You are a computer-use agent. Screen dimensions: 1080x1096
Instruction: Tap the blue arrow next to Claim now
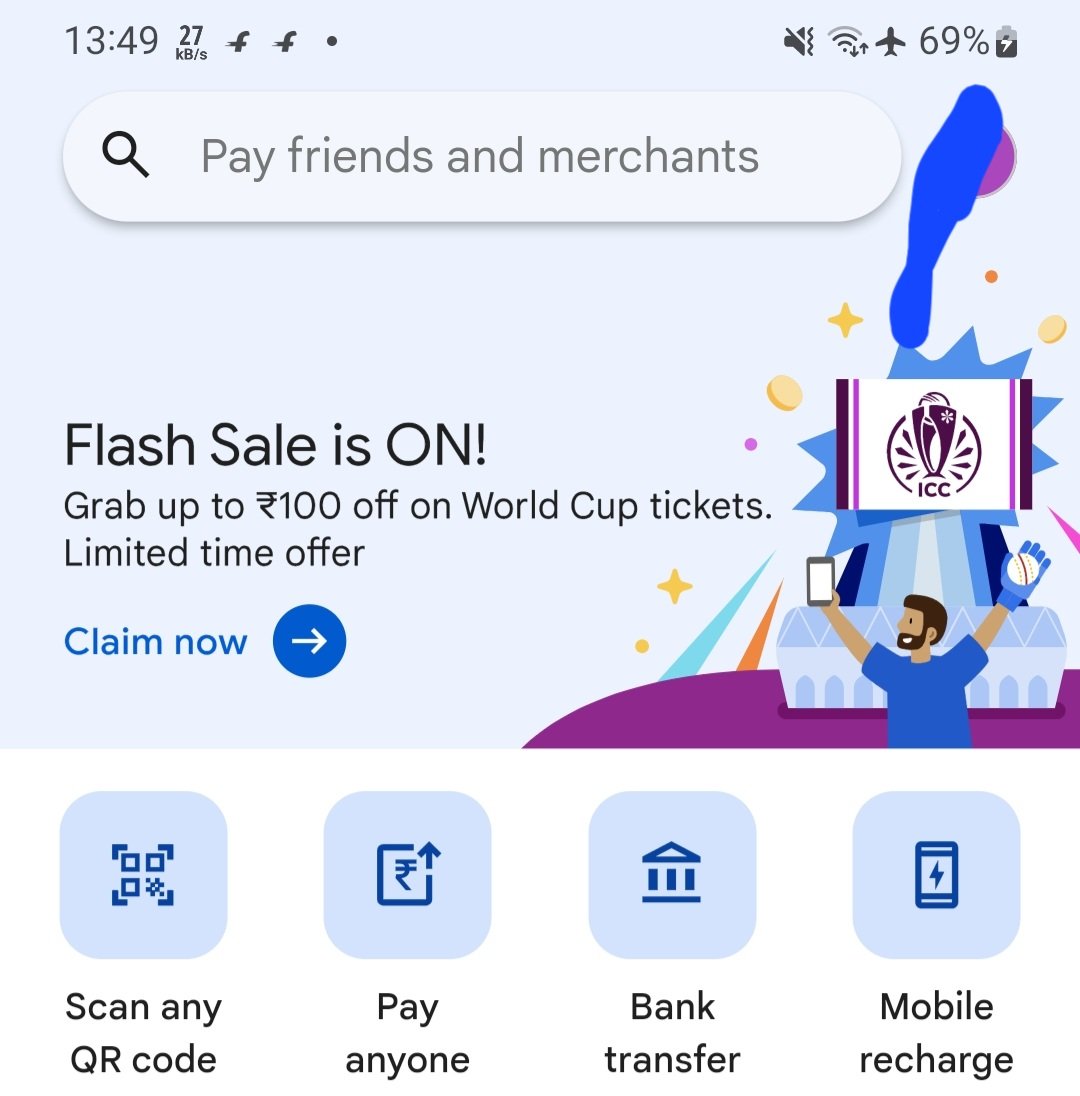coord(309,641)
